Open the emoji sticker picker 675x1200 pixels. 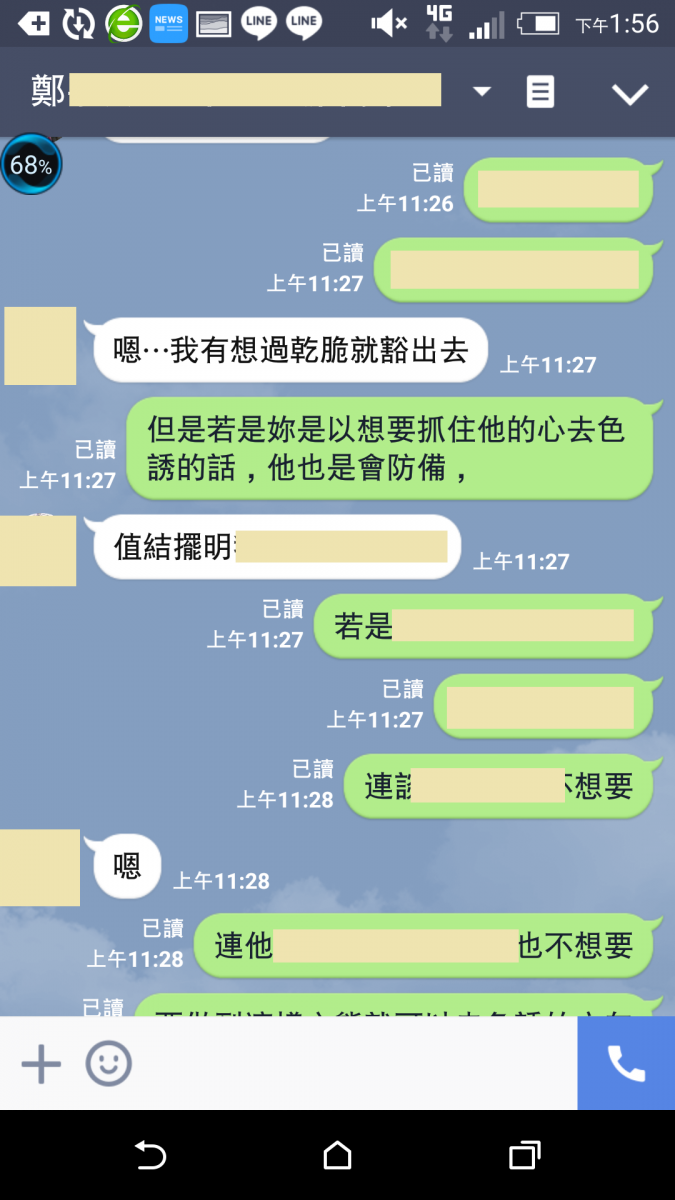coord(108,1064)
